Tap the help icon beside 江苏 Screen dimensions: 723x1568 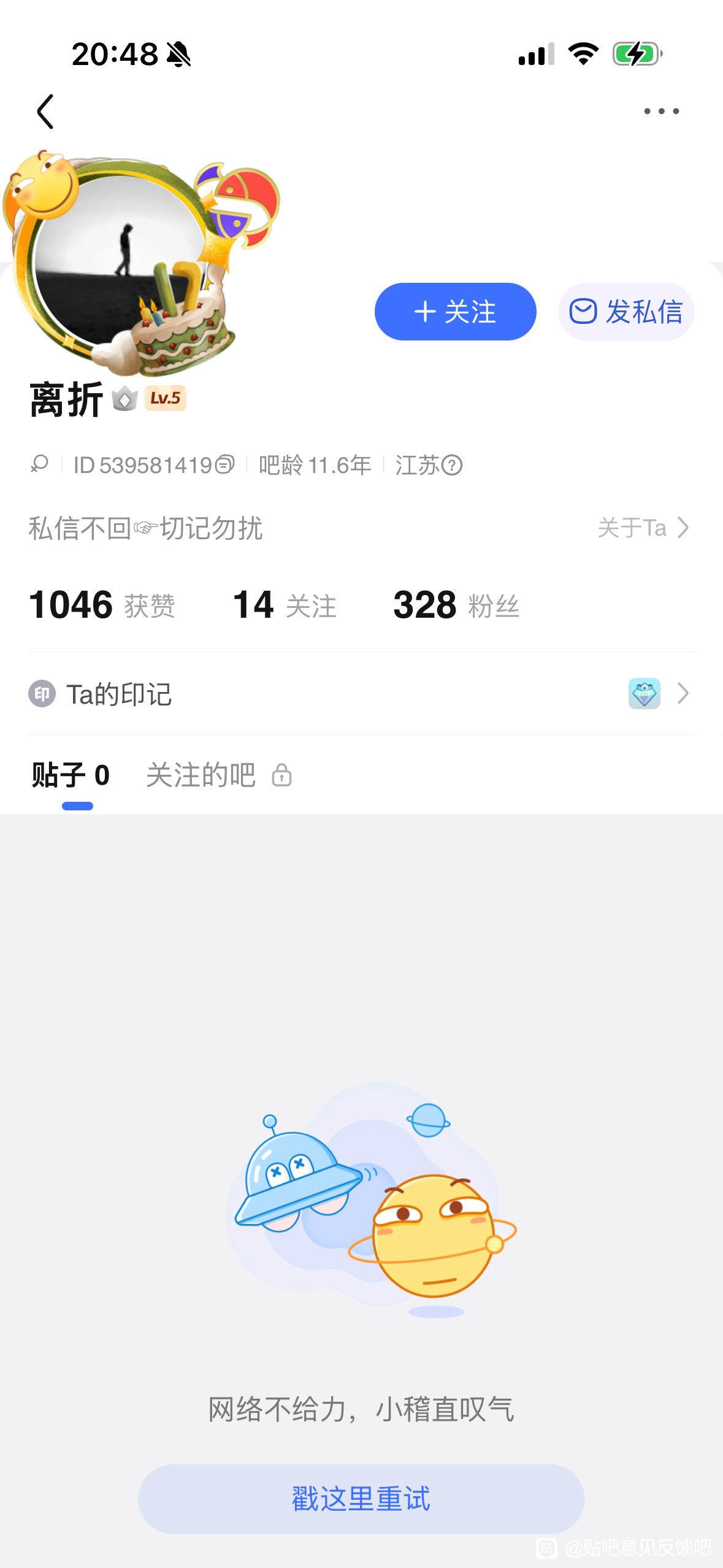click(453, 466)
